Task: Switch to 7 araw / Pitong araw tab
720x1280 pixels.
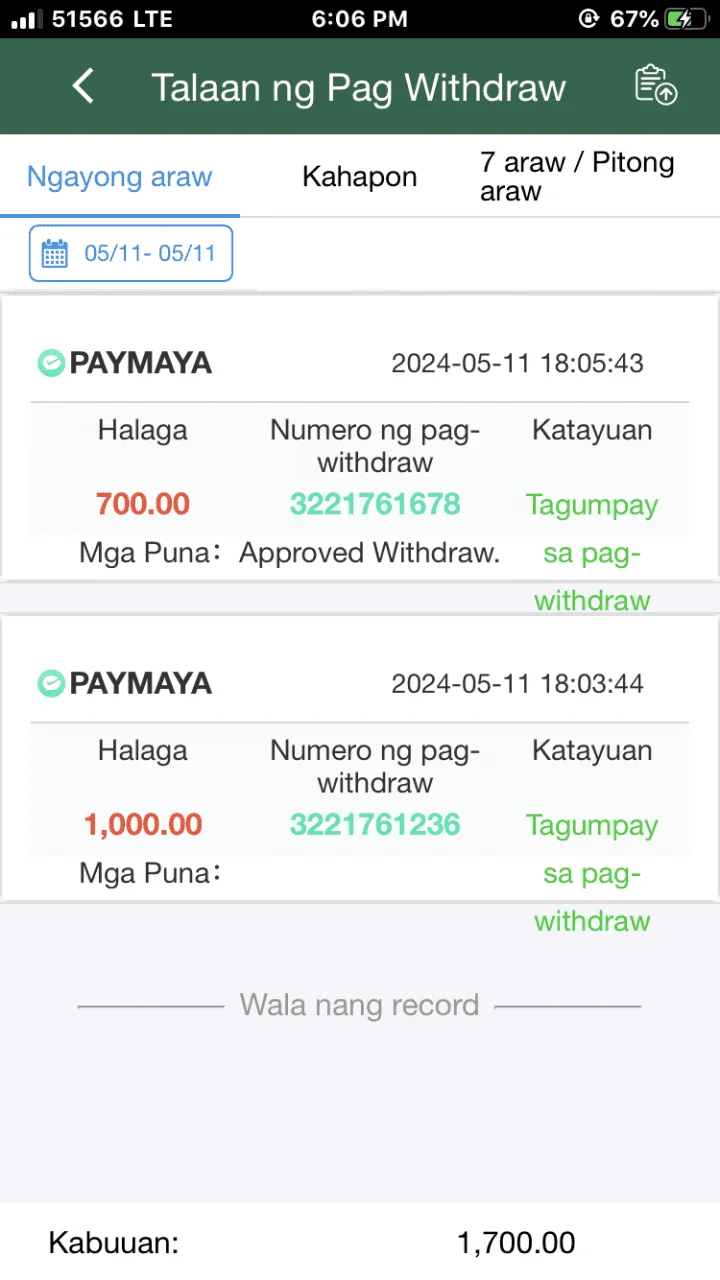Action: point(578,177)
